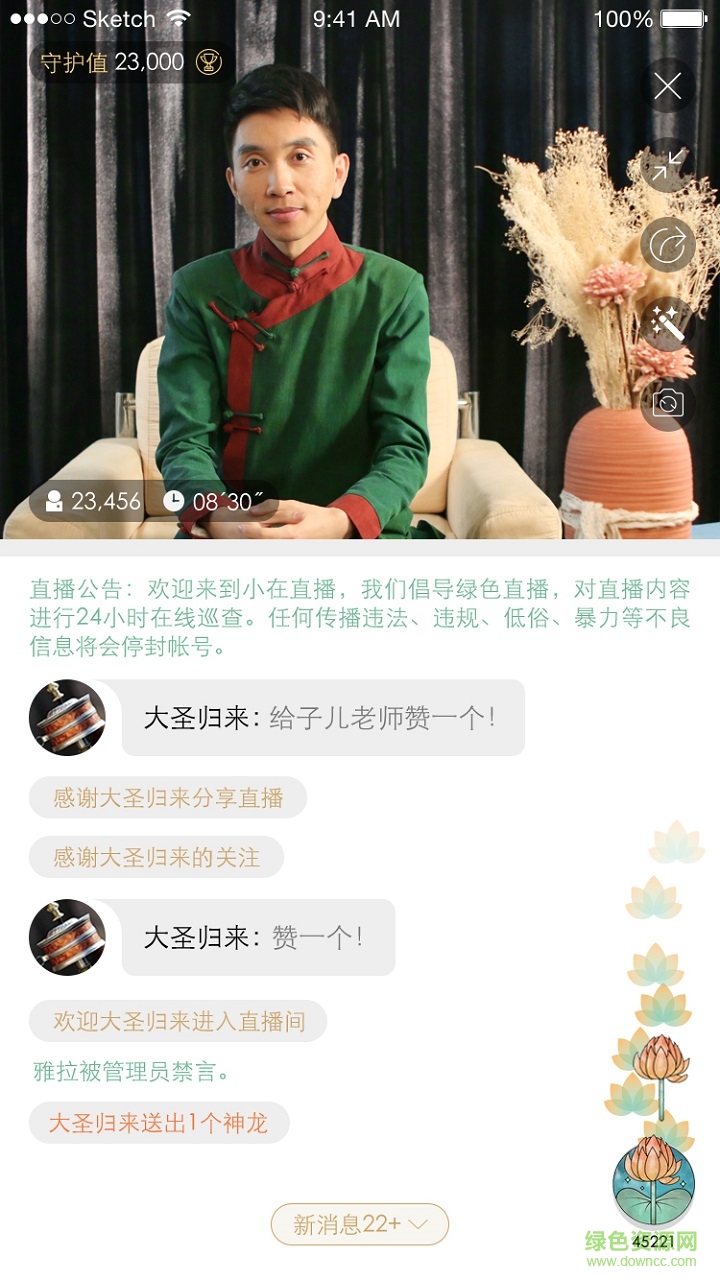The height and width of the screenshot is (1280, 720).
Task: Enable the beauty filter with the magic wand
Action: [669, 323]
